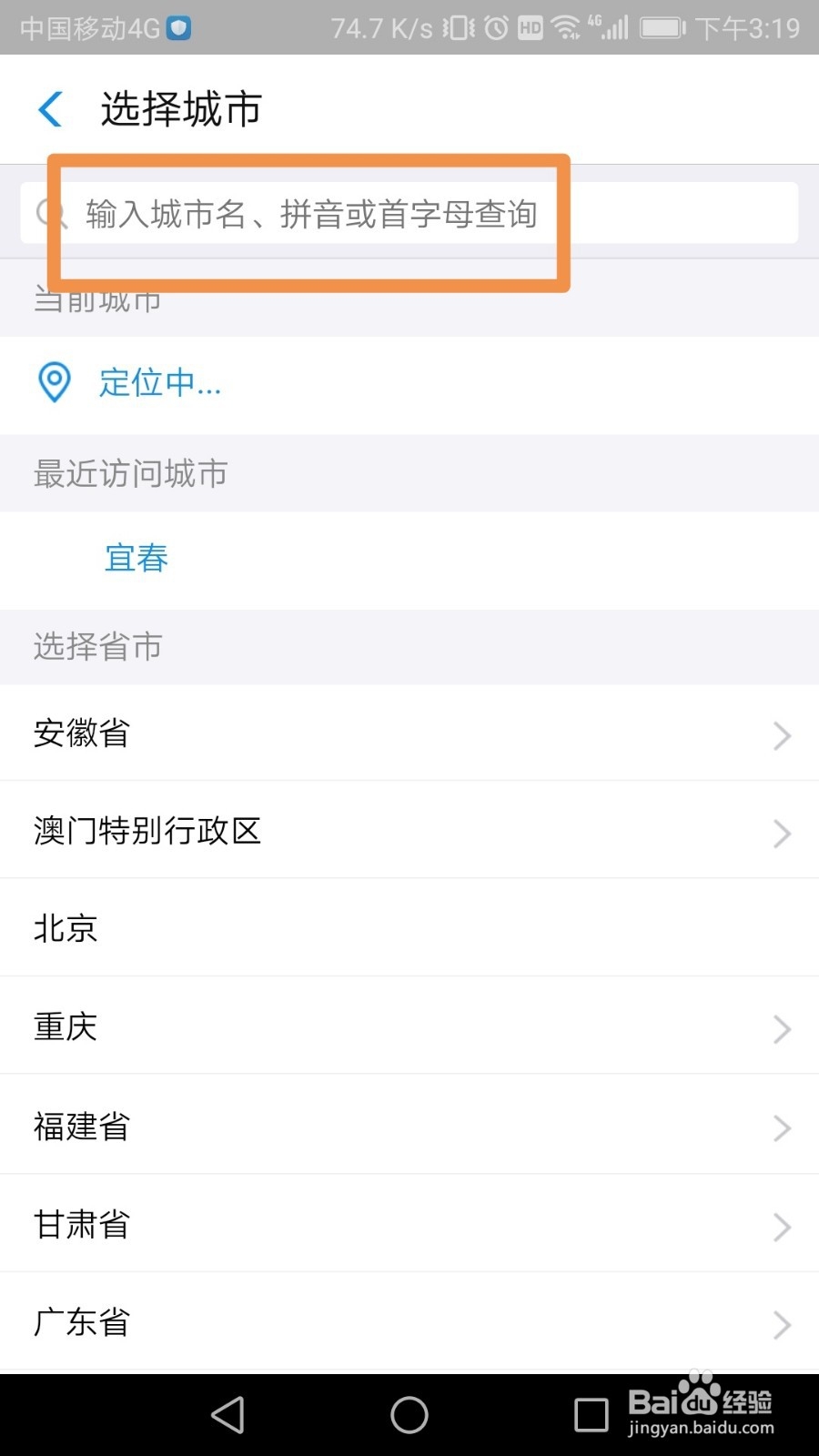Click the HD icon in the status bar

[x=529, y=27]
